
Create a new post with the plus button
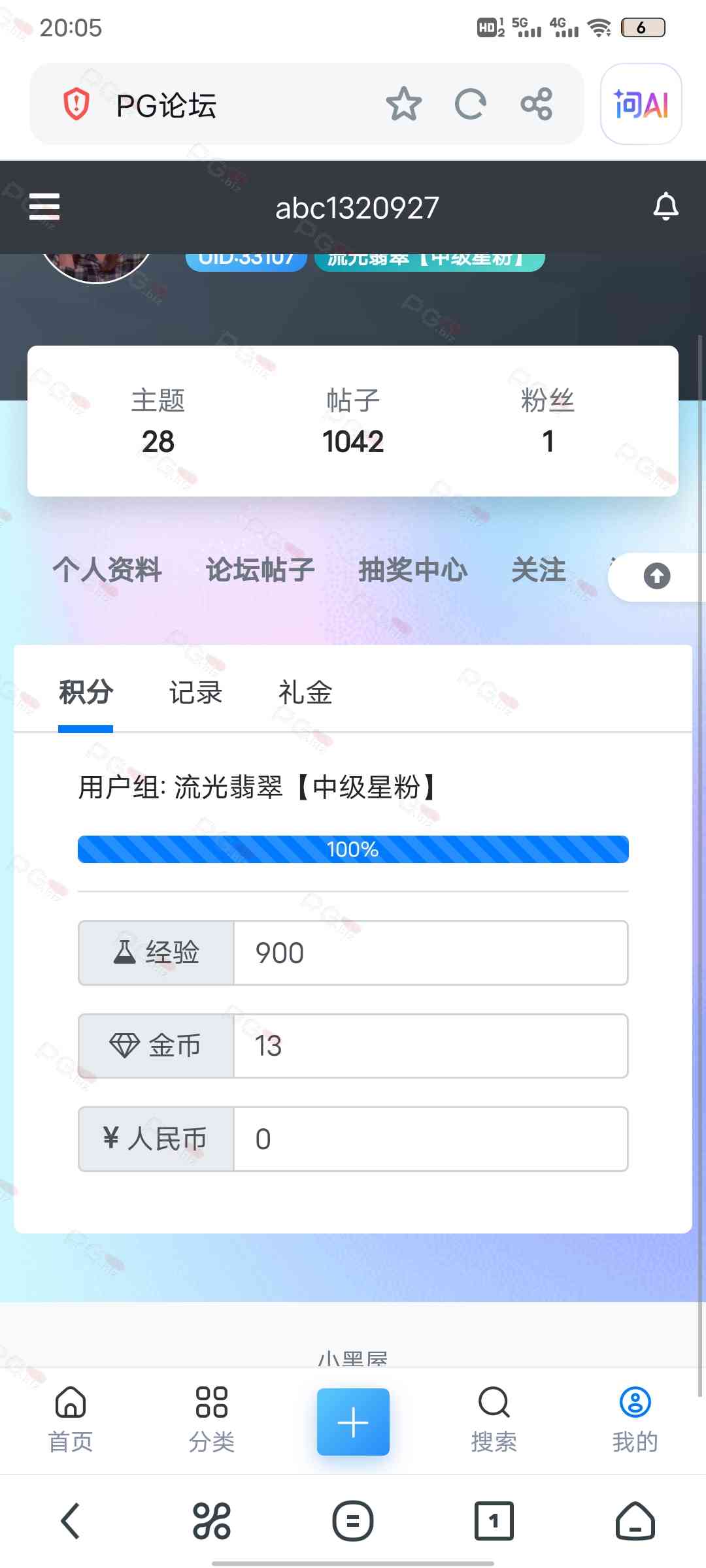pos(353,1422)
